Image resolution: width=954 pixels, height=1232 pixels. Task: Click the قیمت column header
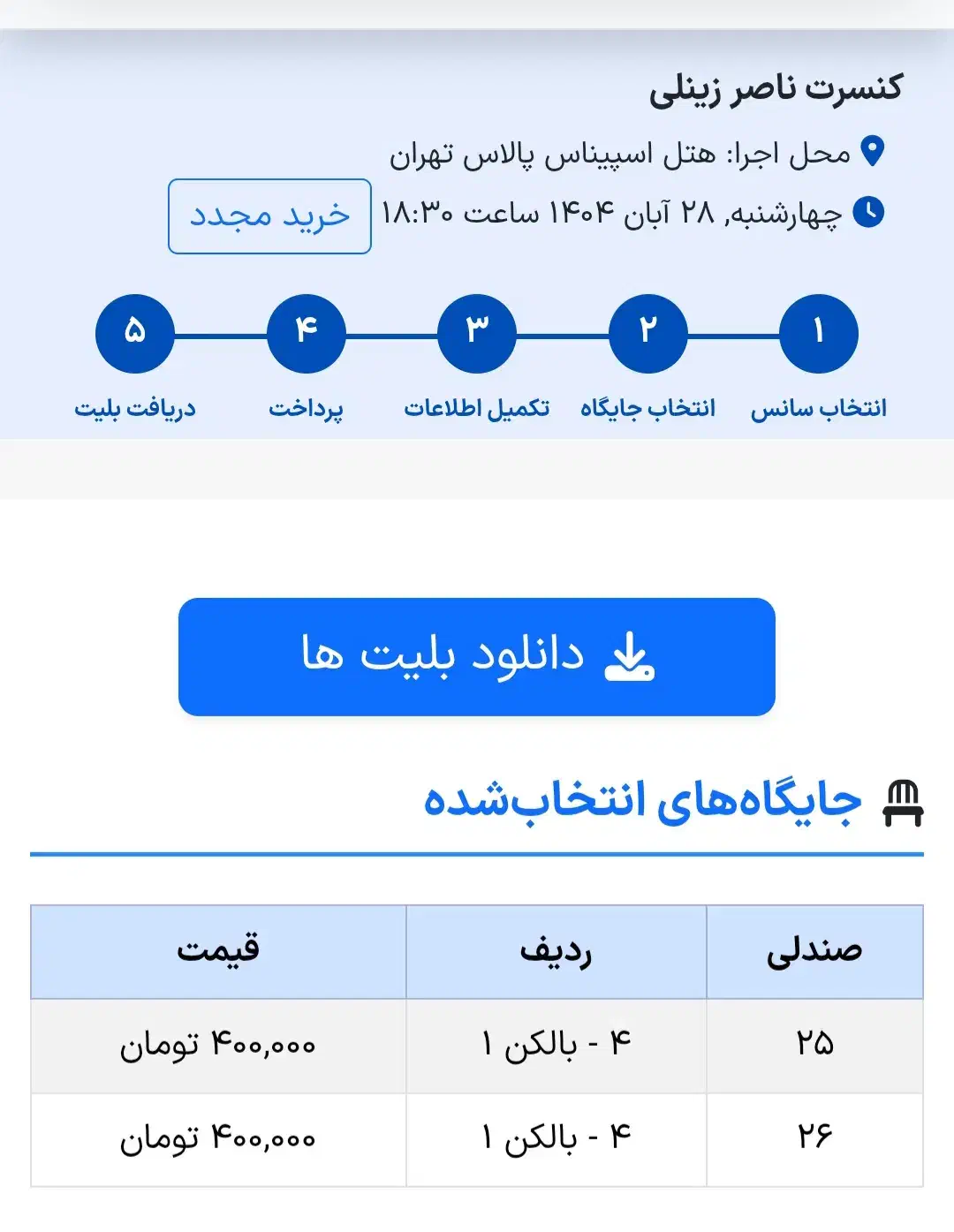pos(219,950)
